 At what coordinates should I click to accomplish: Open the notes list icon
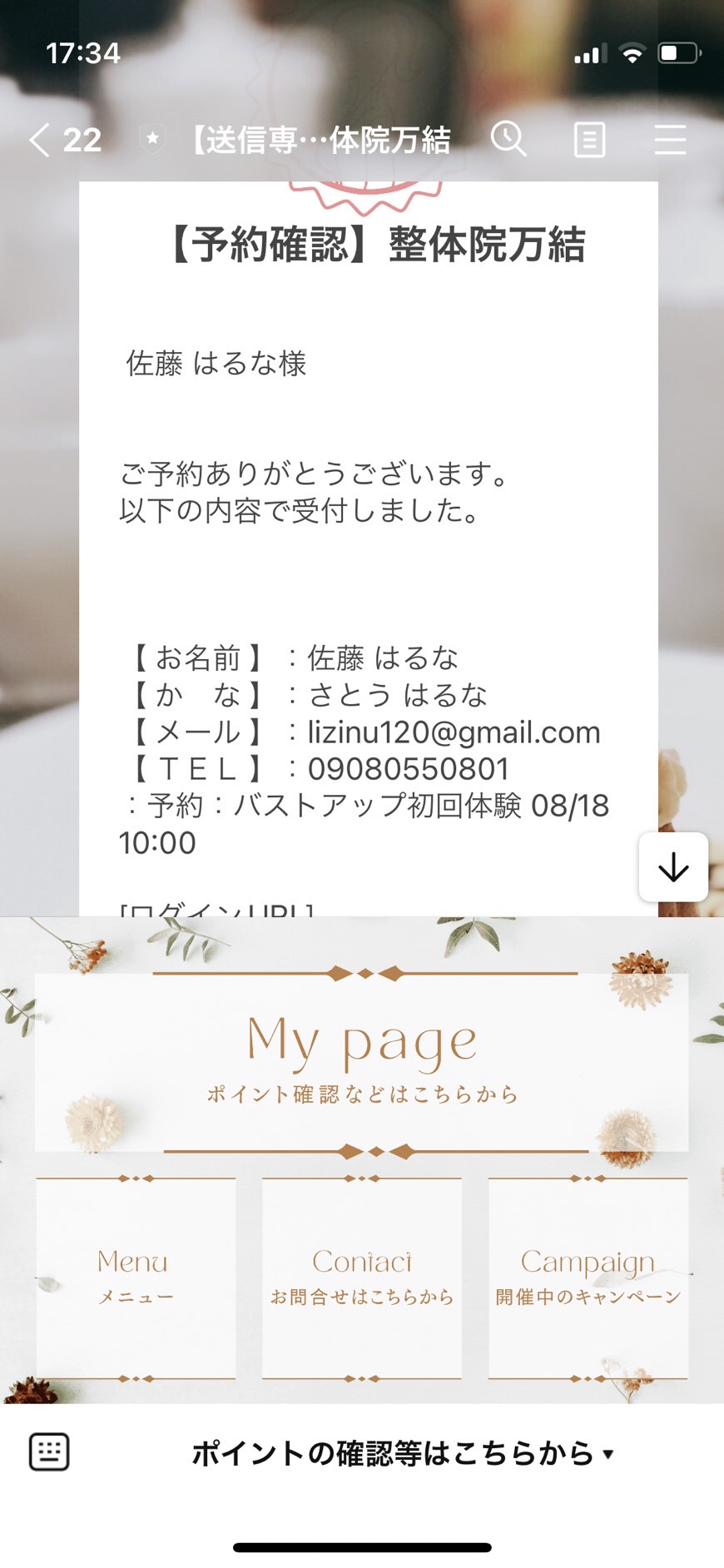click(589, 140)
